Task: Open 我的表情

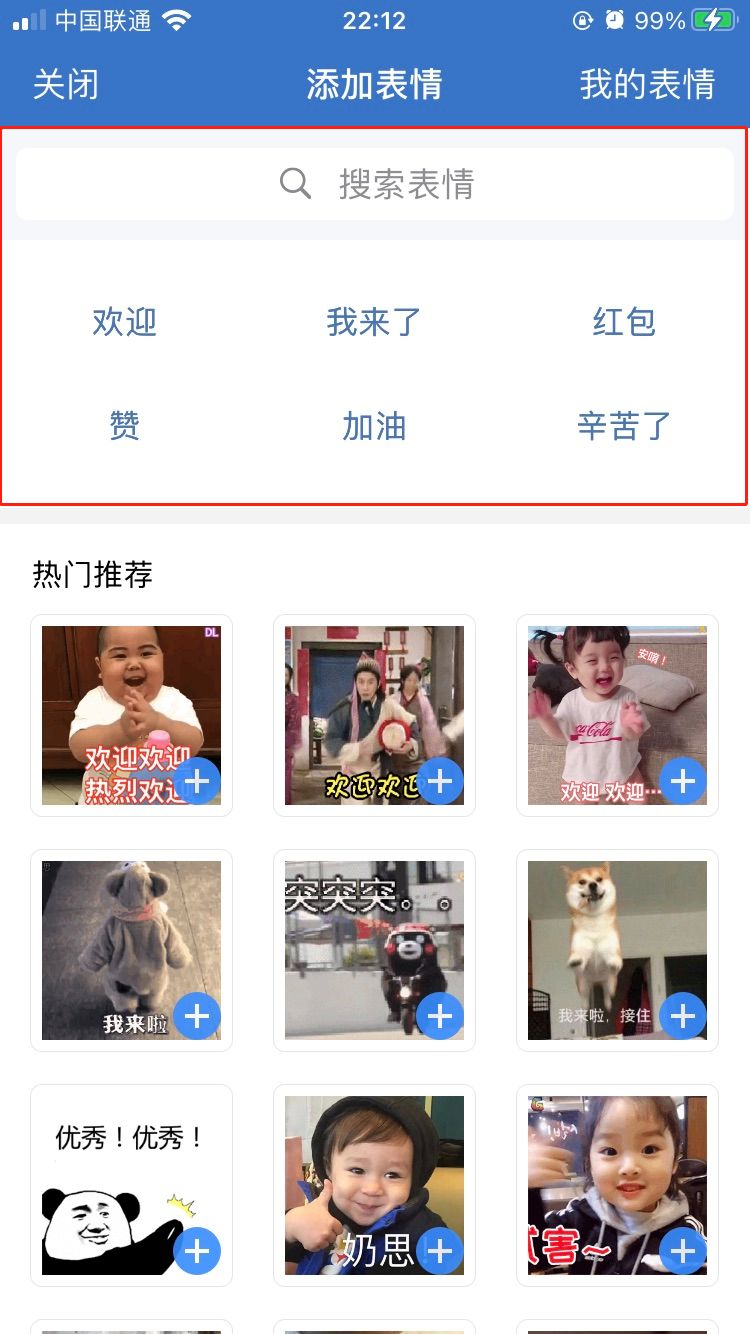Action: (x=647, y=84)
